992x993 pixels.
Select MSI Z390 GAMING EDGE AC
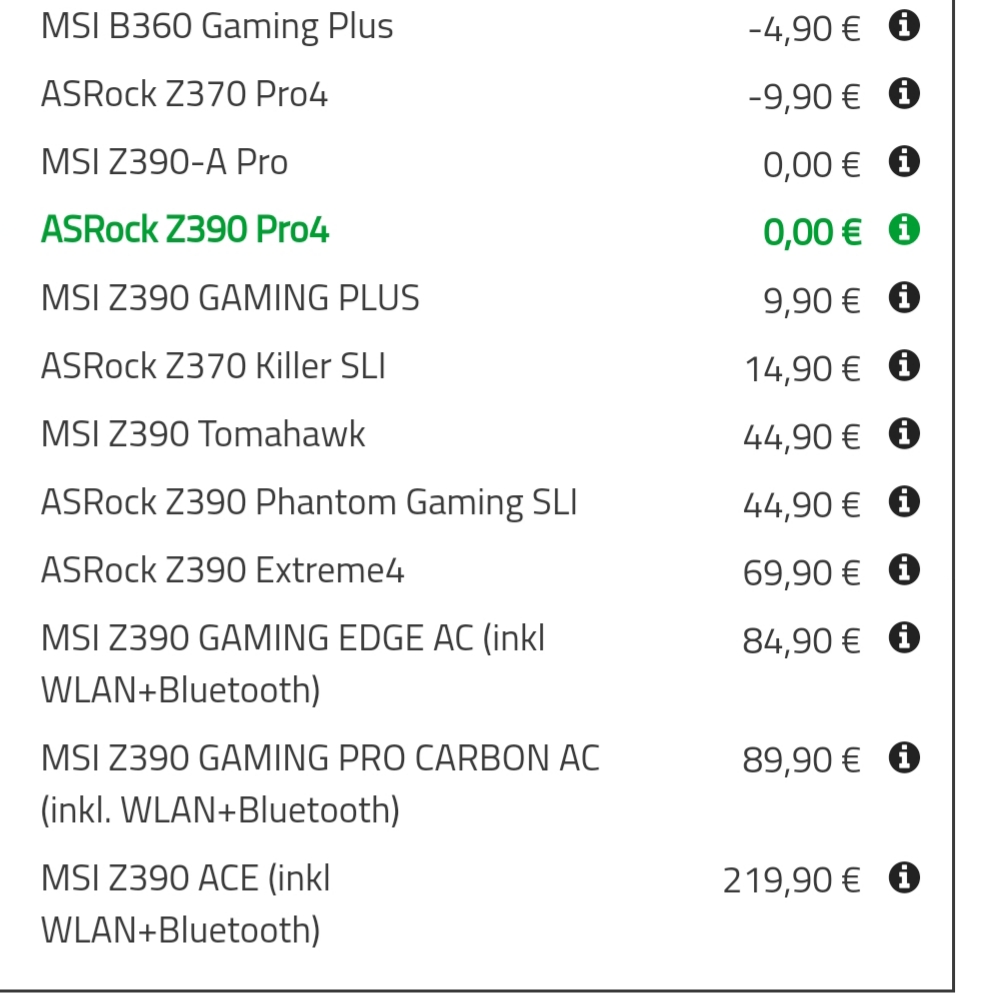pyautogui.click(x=292, y=638)
